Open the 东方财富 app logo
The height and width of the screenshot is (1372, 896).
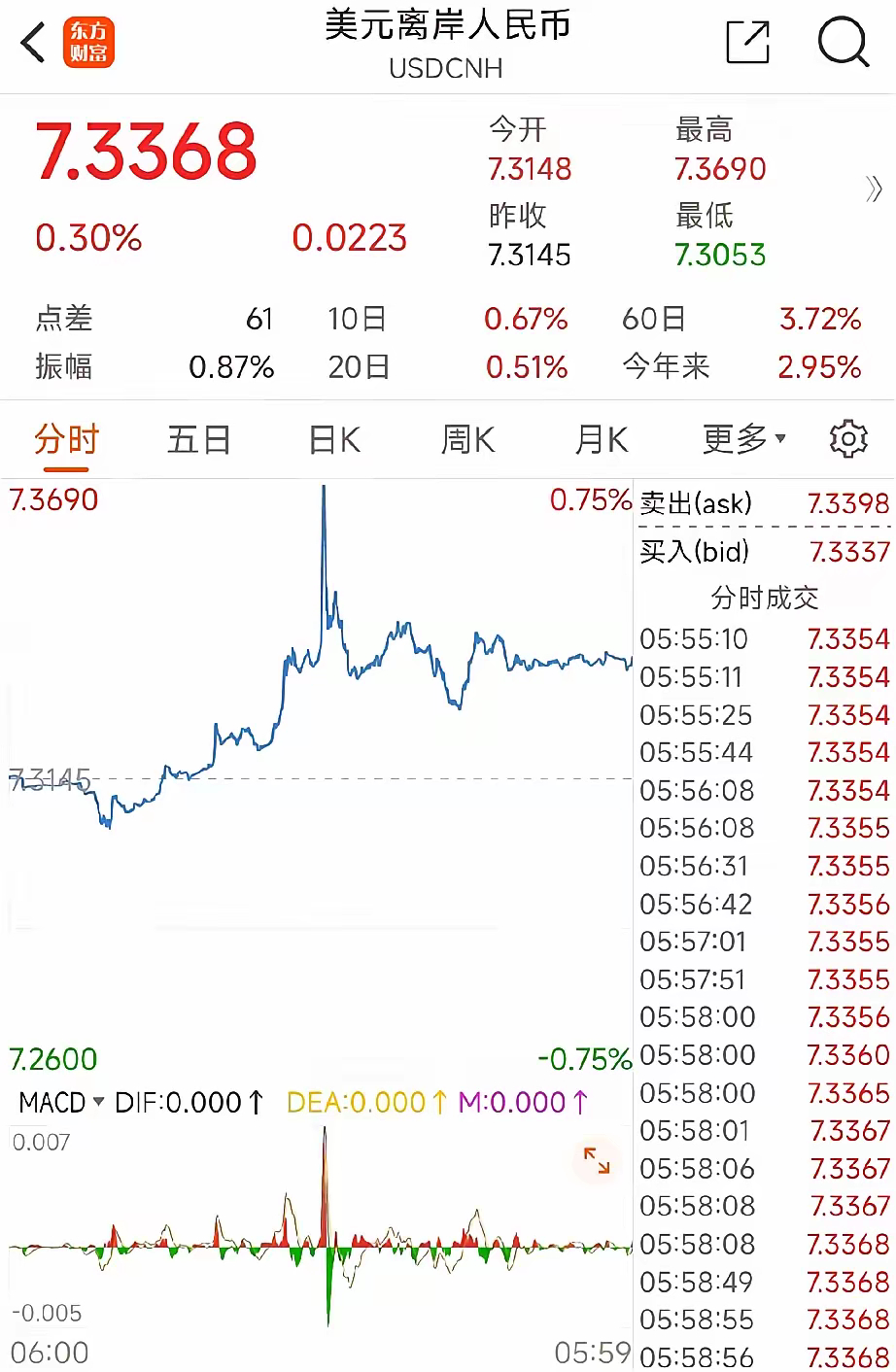click(x=90, y=42)
